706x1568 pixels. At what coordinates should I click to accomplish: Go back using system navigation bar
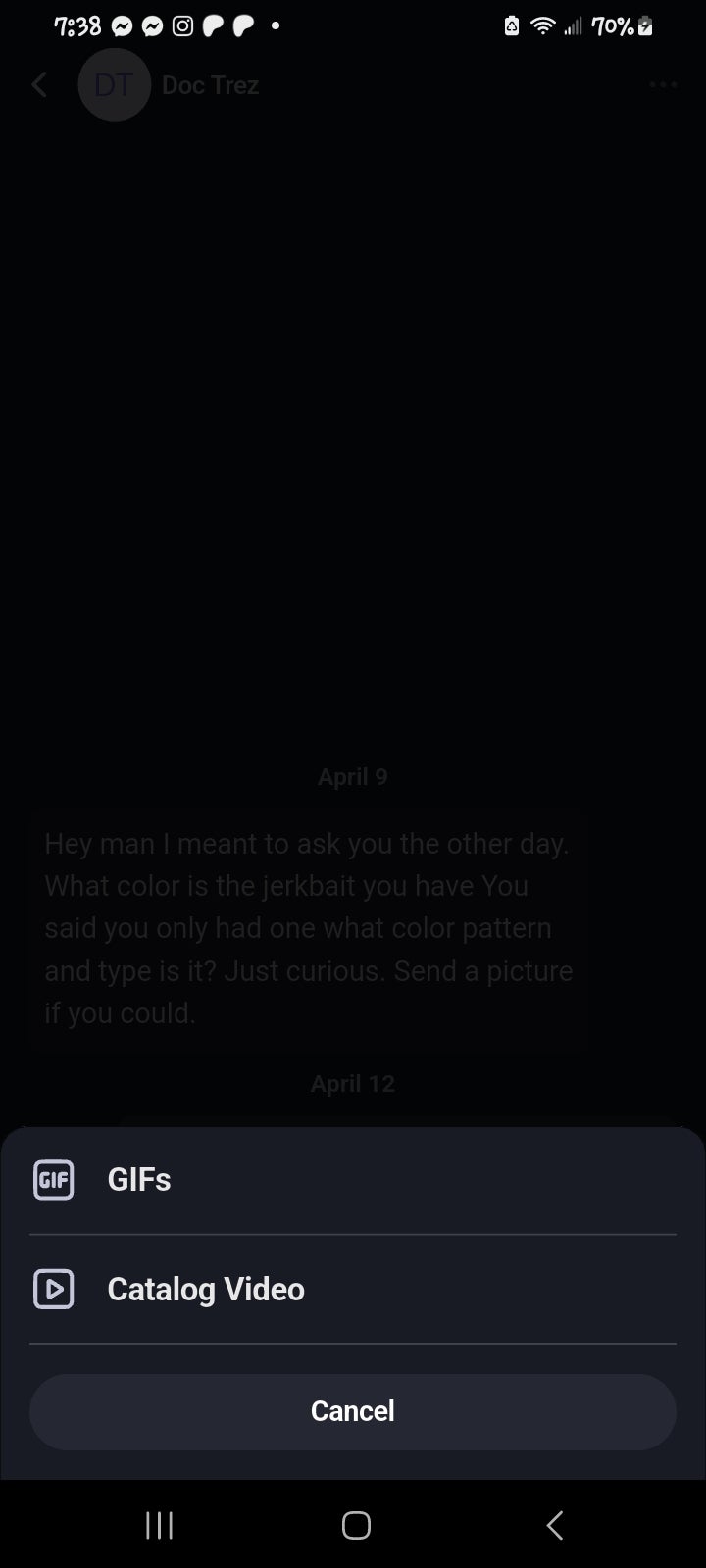(x=554, y=1525)
